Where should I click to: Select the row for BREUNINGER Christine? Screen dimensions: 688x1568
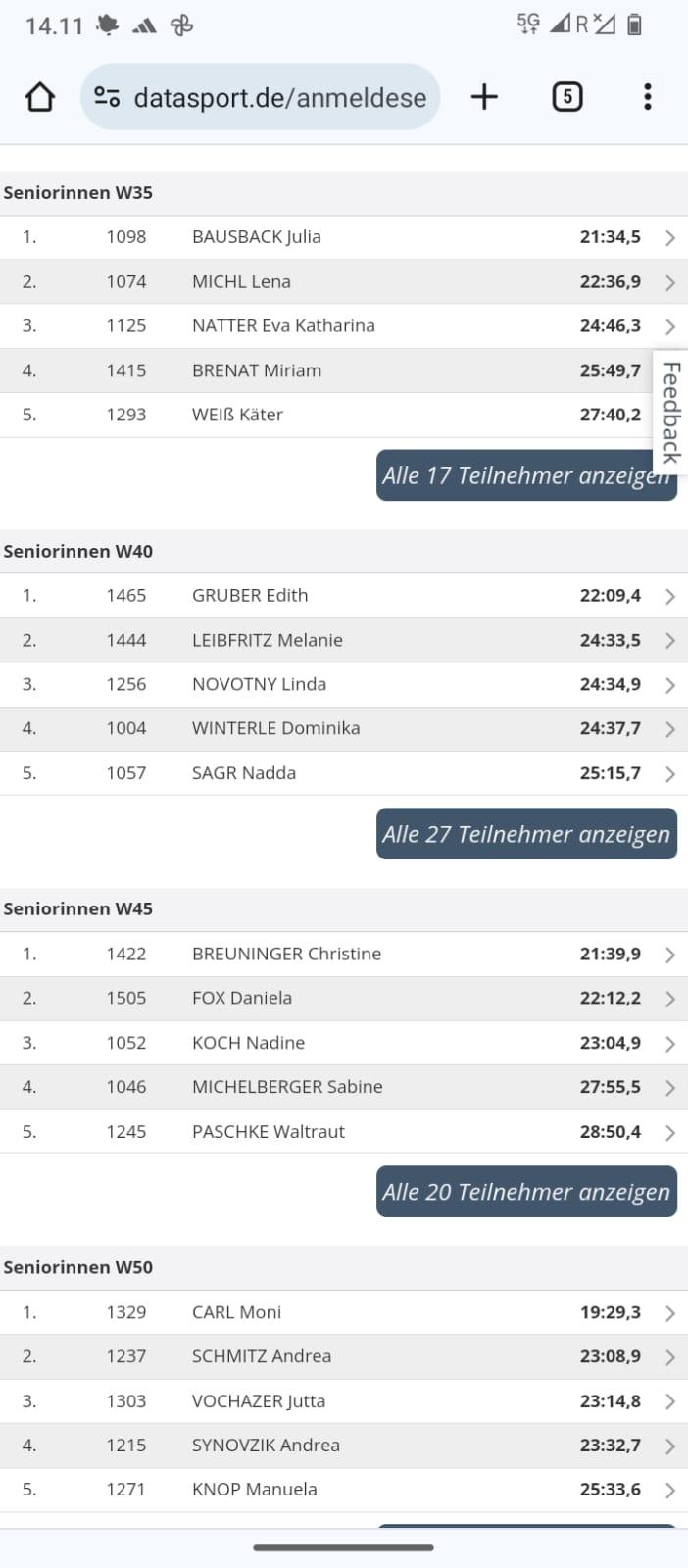[x=344, y=955]
